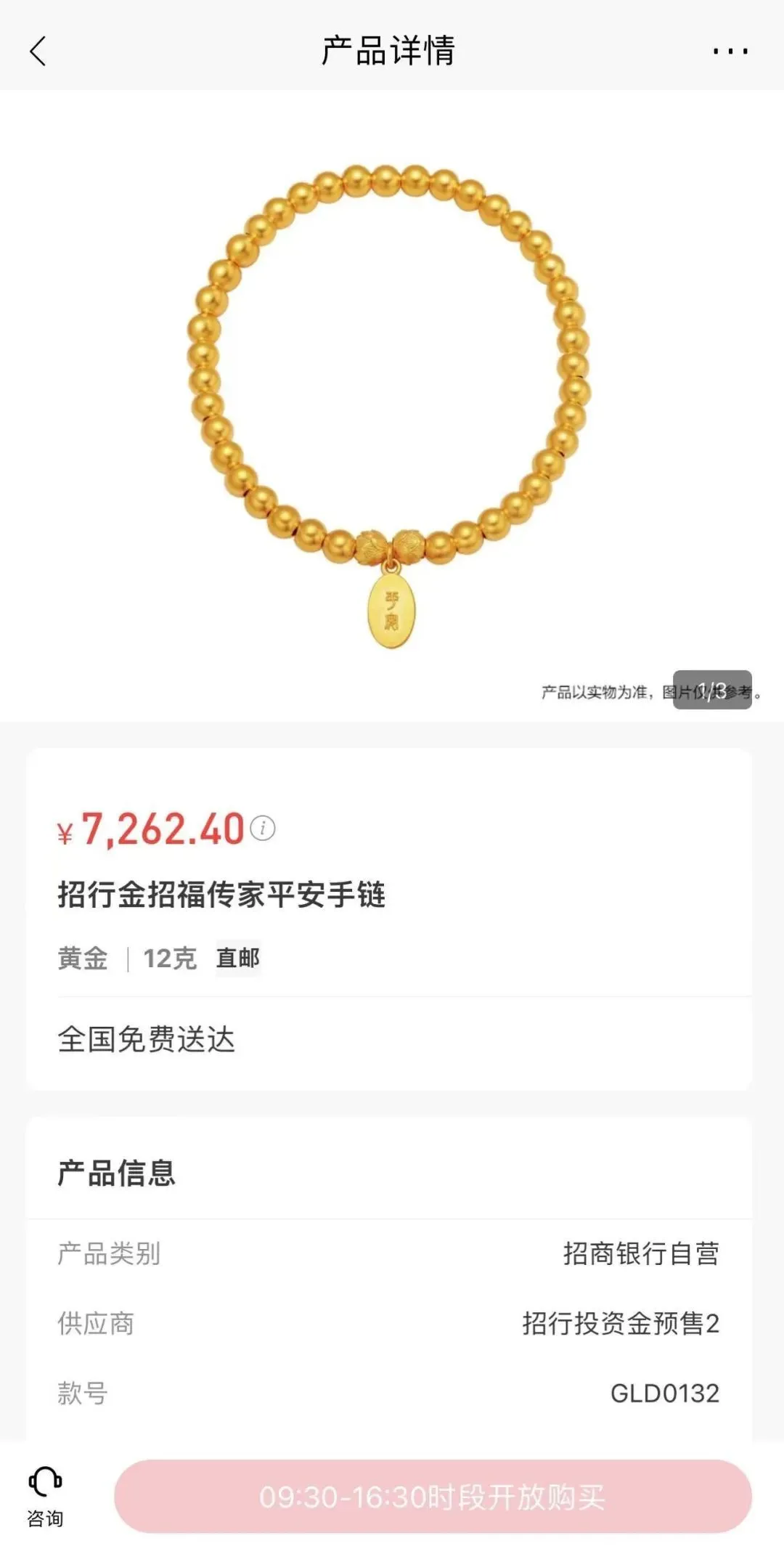The height and width of the screenshot is (1562, 784).
Task: Tap the 全国免费送达 delivery notice
Action: [148, 1042]
